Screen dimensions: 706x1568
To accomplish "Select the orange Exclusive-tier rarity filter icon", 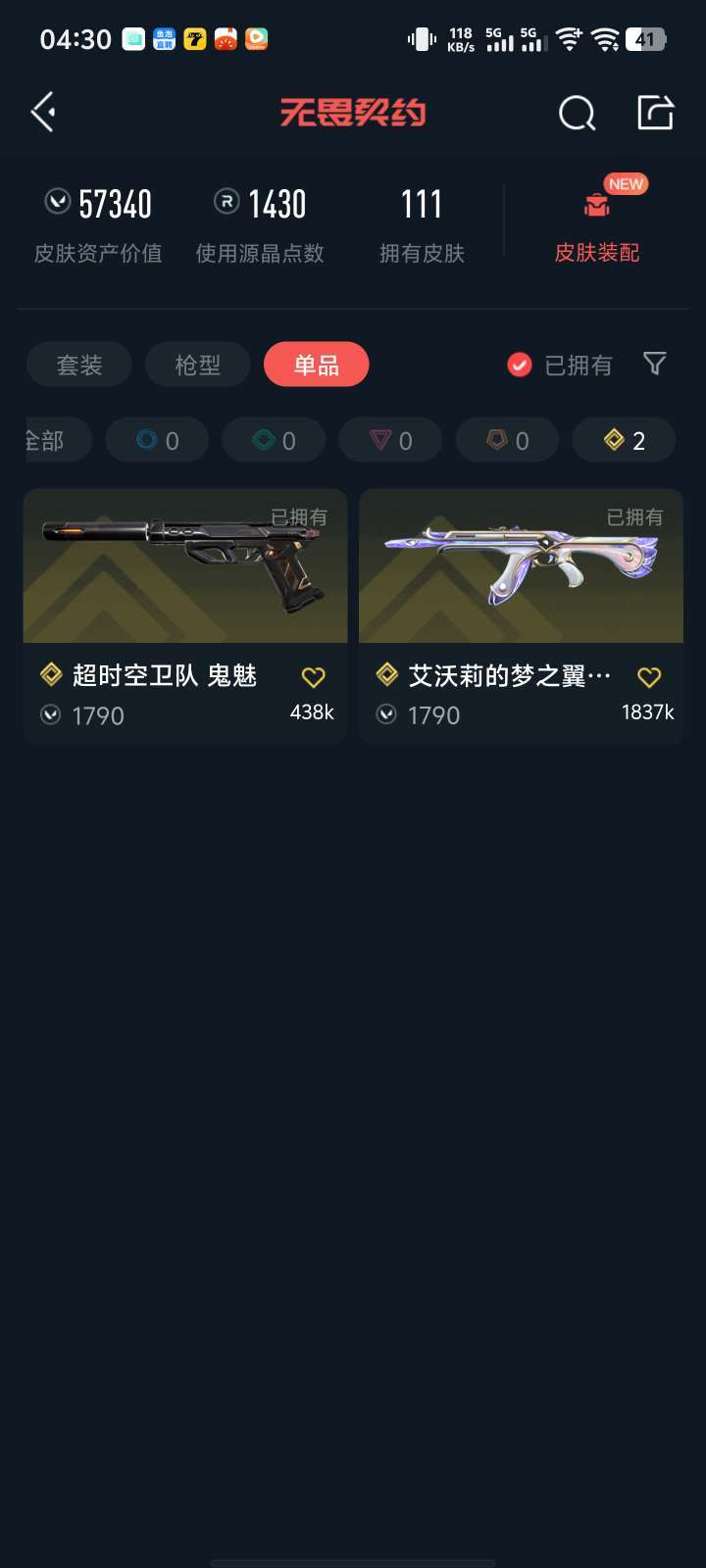I will (507, 439).
